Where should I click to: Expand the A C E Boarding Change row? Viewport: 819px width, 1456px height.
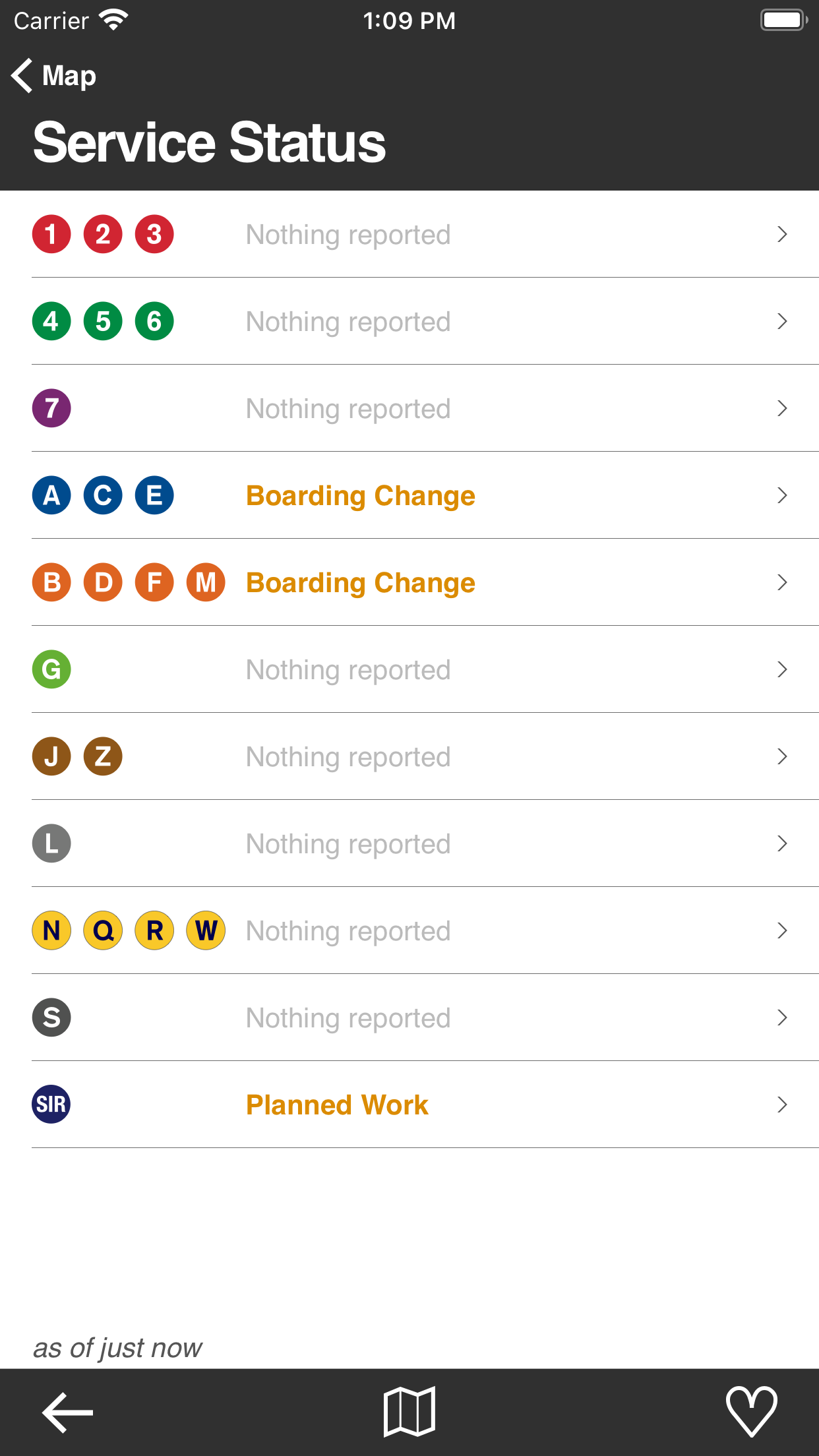tap(409, 495)
